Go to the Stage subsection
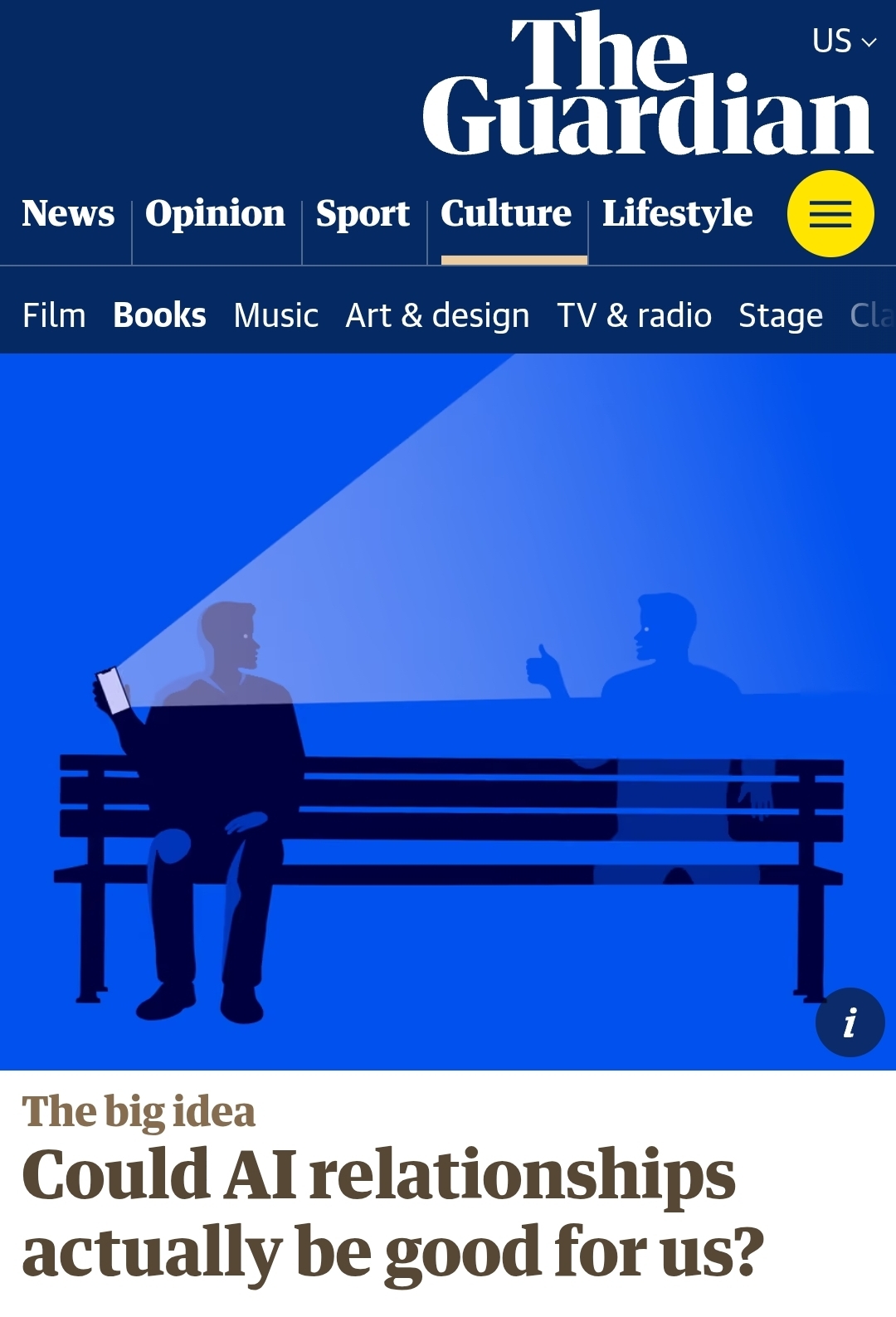Screen dimensions: 896x1317 tap(780, 316)
